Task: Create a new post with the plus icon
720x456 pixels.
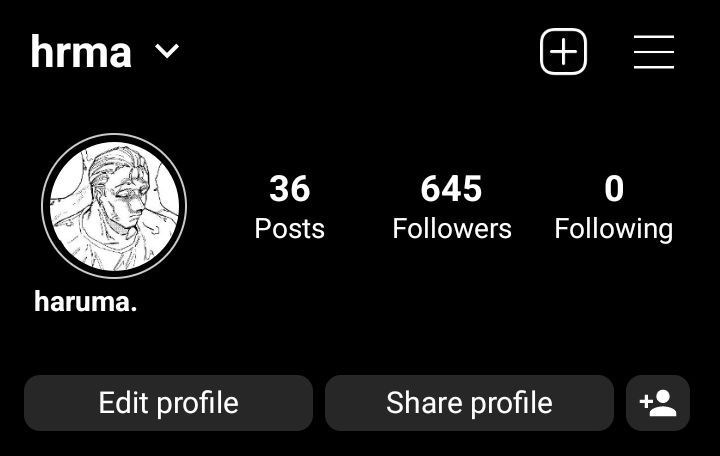Action: 563,51
